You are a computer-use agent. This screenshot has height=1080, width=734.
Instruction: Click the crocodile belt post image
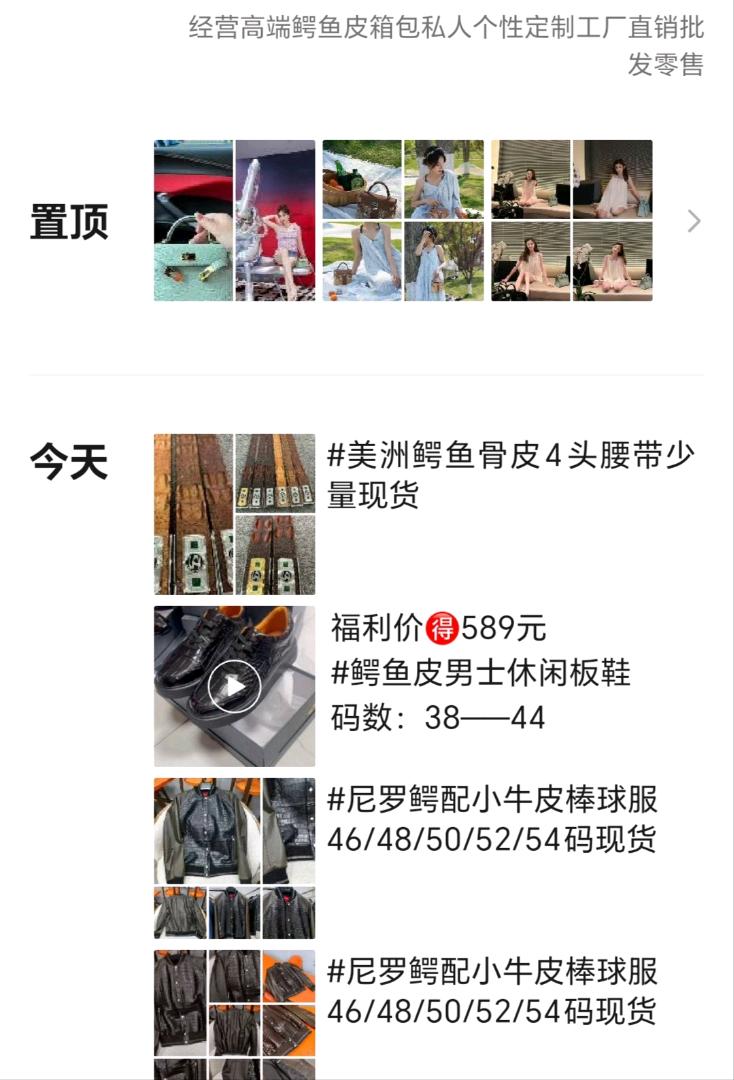click(234, 512)
